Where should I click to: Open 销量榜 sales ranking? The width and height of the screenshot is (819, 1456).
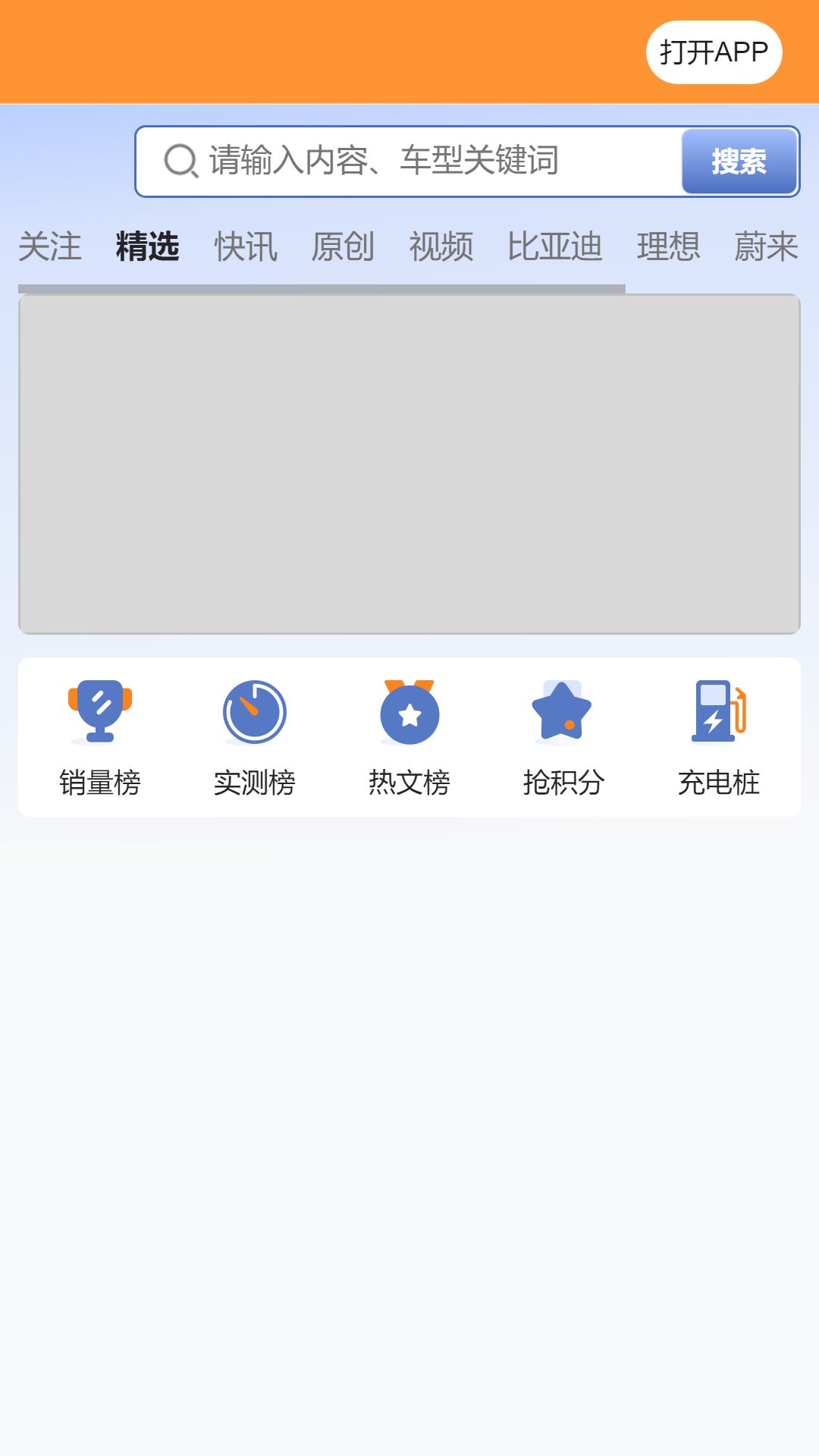[100, 737]
